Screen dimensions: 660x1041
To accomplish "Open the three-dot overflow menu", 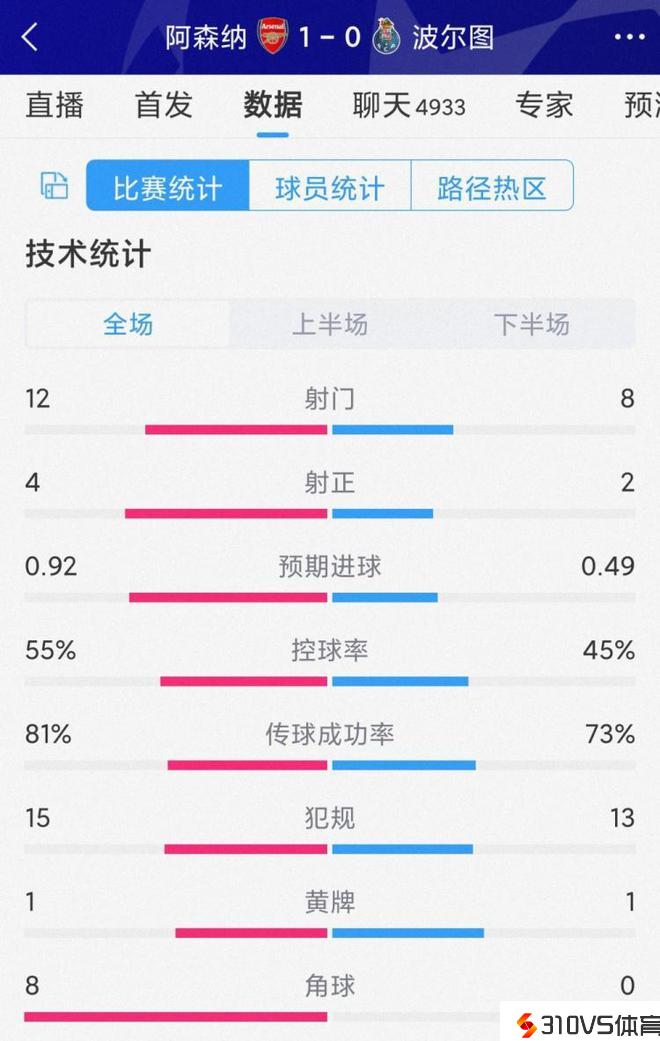I will point(629,38).
